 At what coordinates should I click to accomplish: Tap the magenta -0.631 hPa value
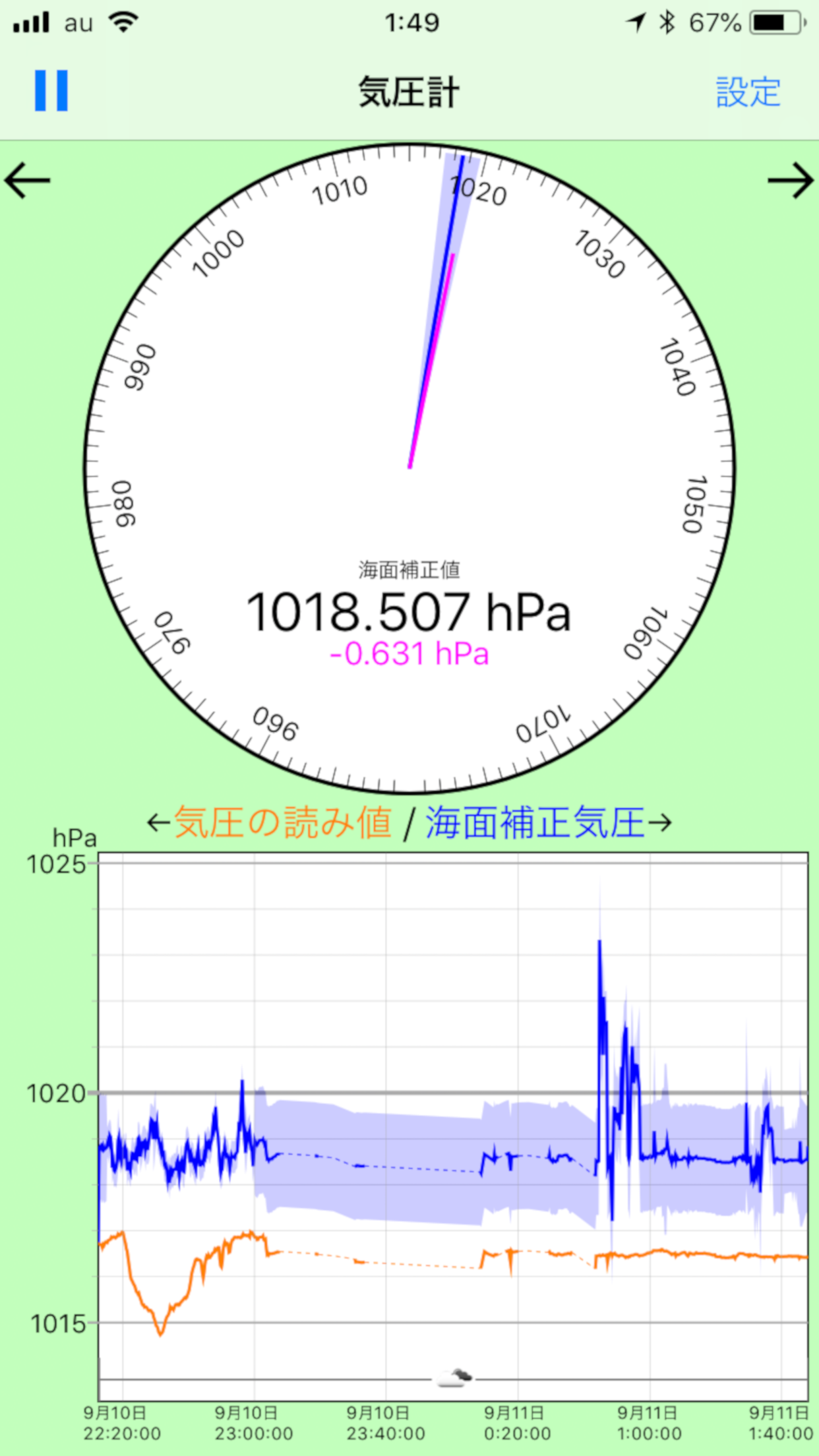(409, 653)
